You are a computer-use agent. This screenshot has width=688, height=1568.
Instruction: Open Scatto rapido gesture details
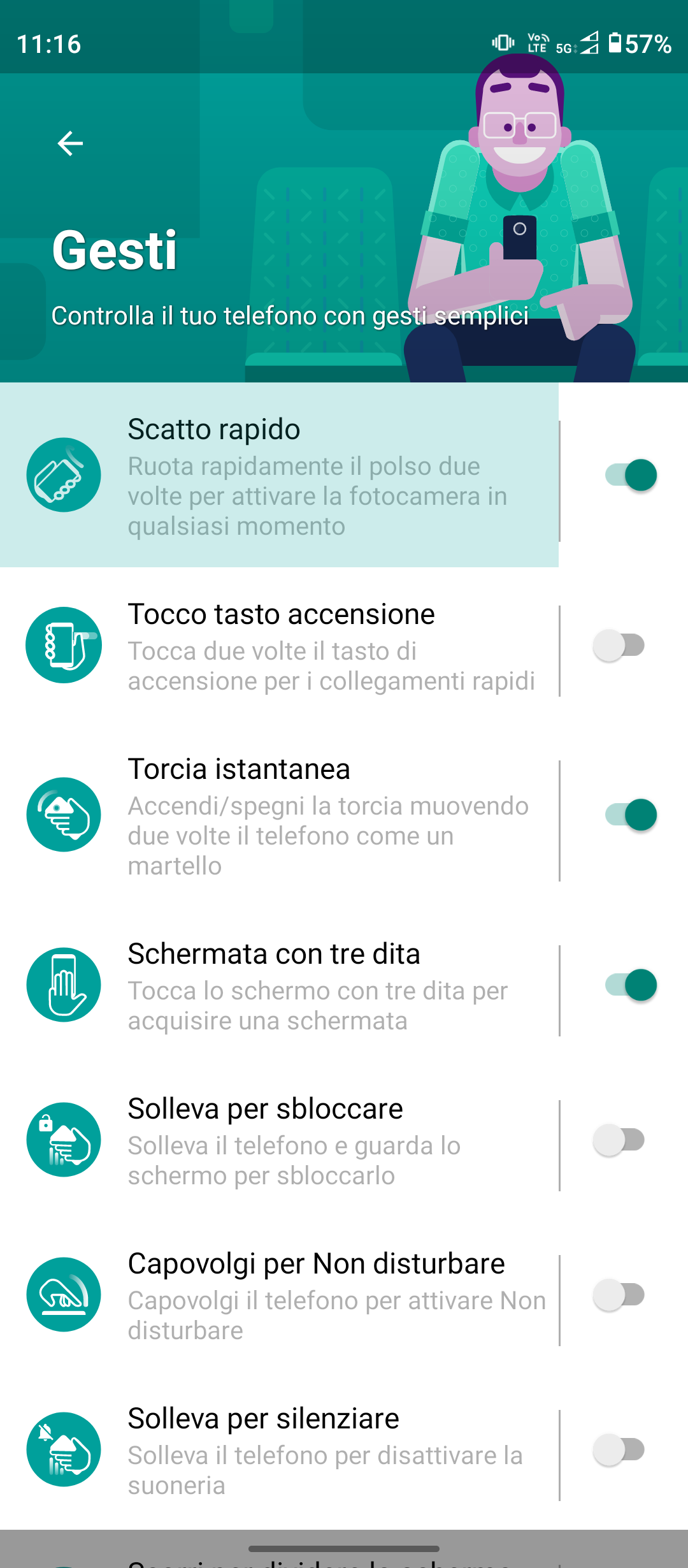(x=280, y=475)
